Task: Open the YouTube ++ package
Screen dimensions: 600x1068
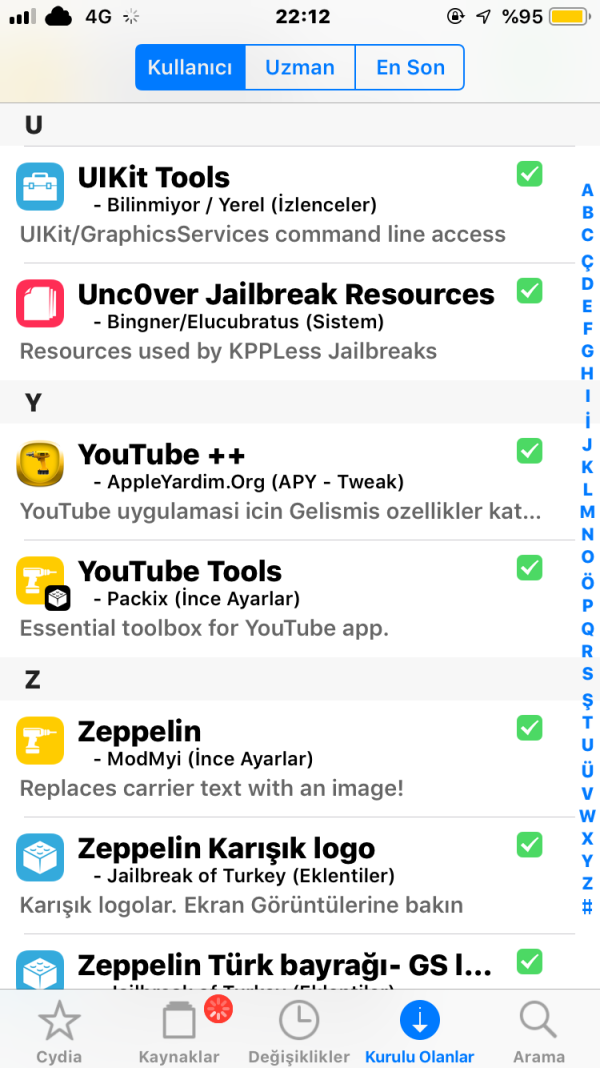Action: (x=280, y=481)
